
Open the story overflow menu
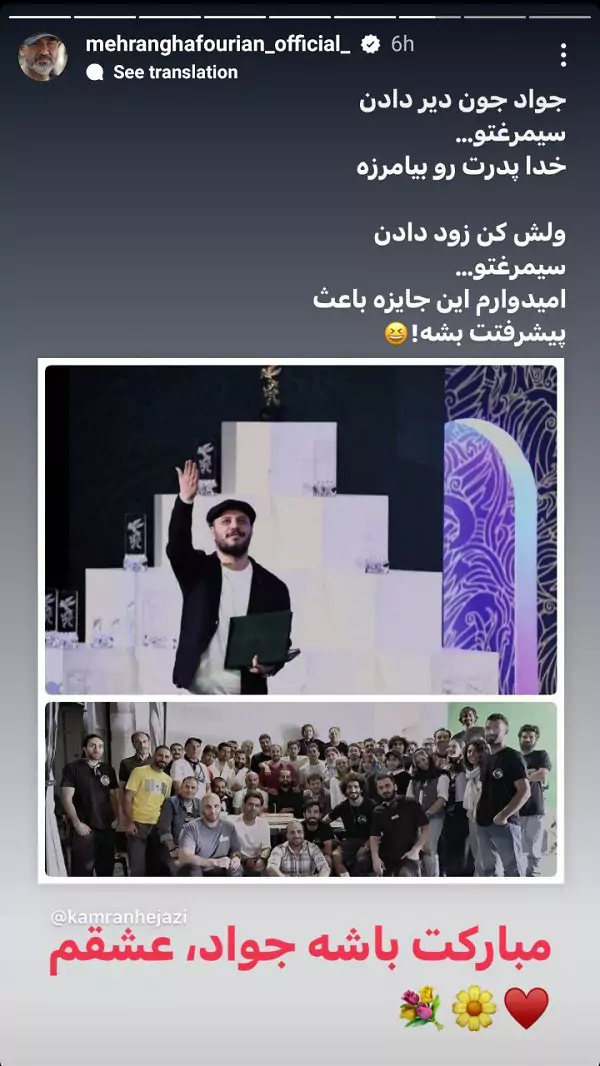[564, 54]
